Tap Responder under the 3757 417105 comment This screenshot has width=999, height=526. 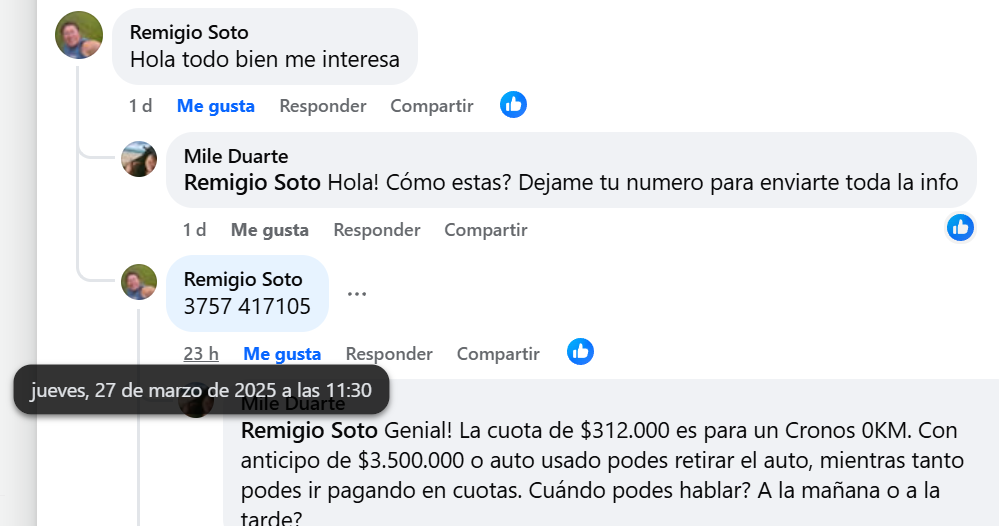coord(389,354)
